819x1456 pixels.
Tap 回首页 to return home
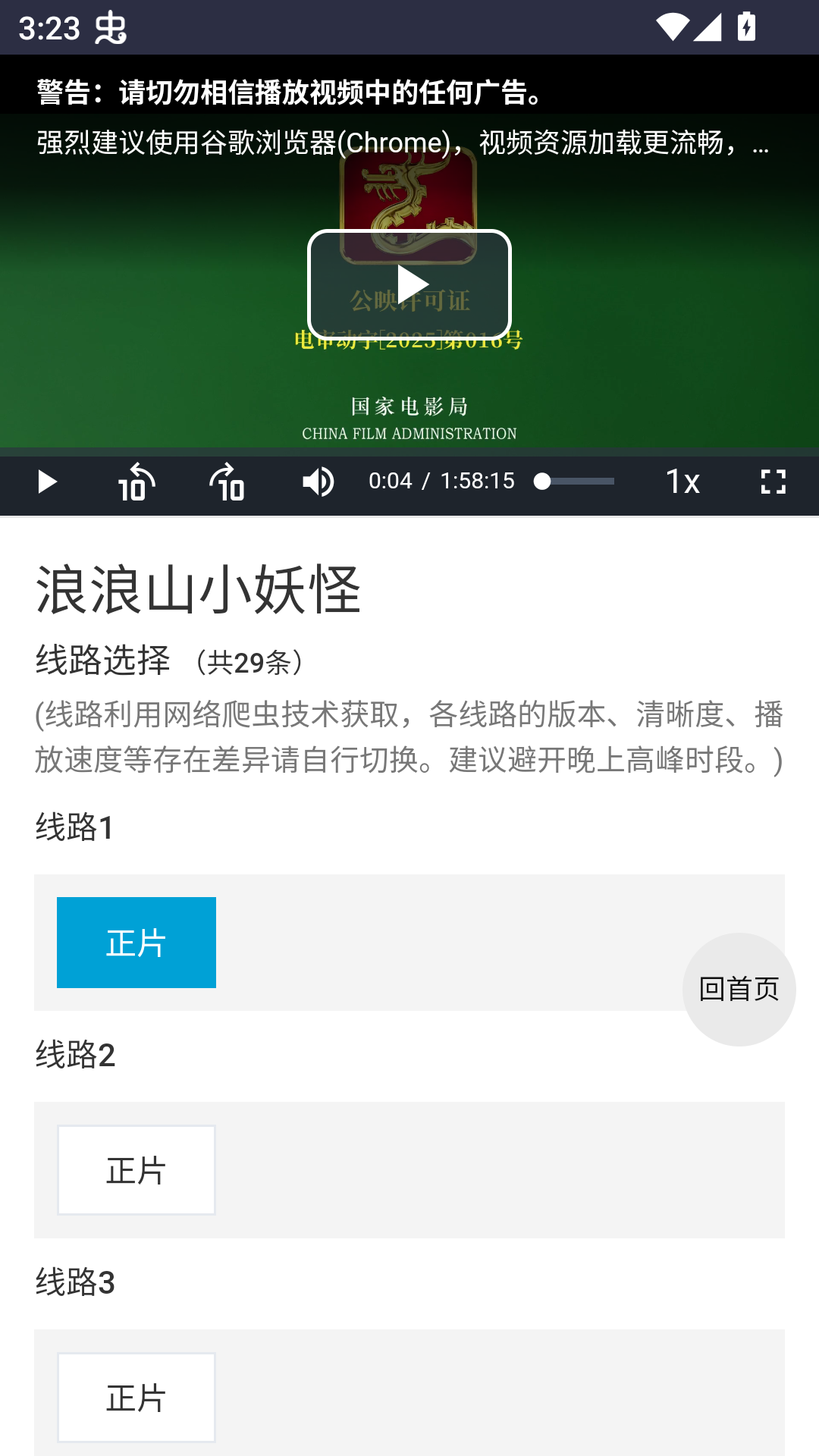click(x=739, y=988)
